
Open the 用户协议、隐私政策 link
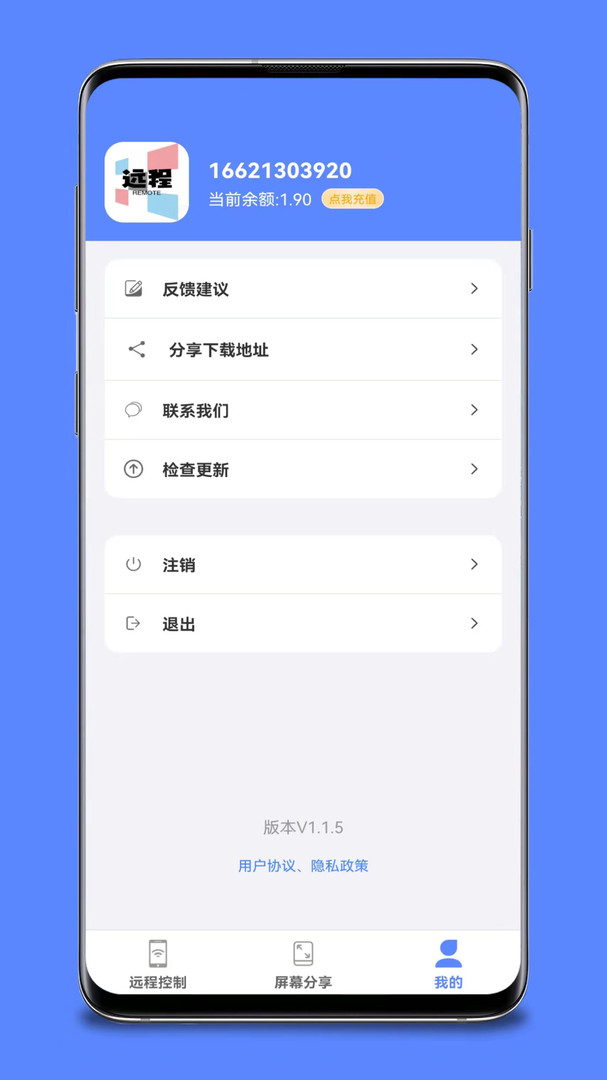[303, 866]
